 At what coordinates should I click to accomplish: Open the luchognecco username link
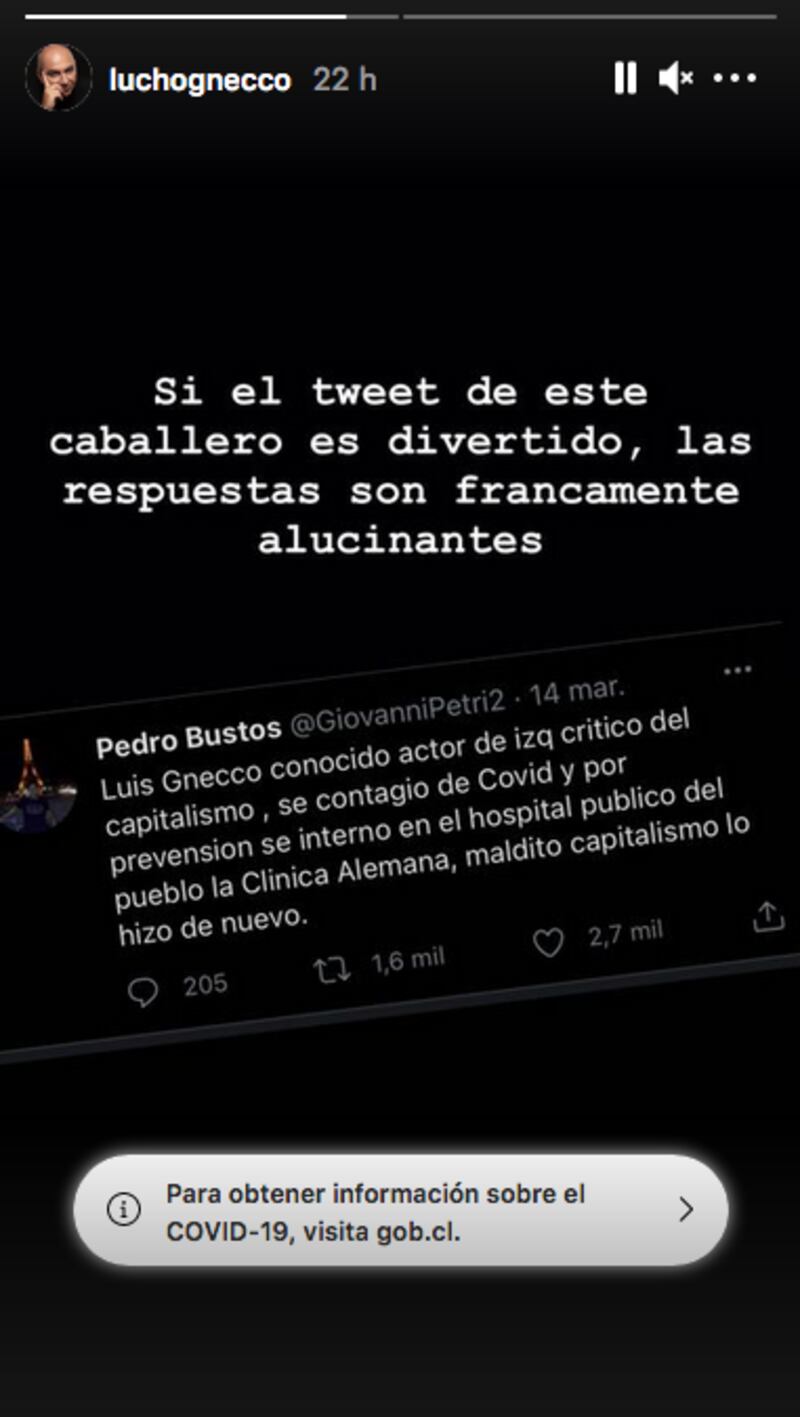pos(199,80)
